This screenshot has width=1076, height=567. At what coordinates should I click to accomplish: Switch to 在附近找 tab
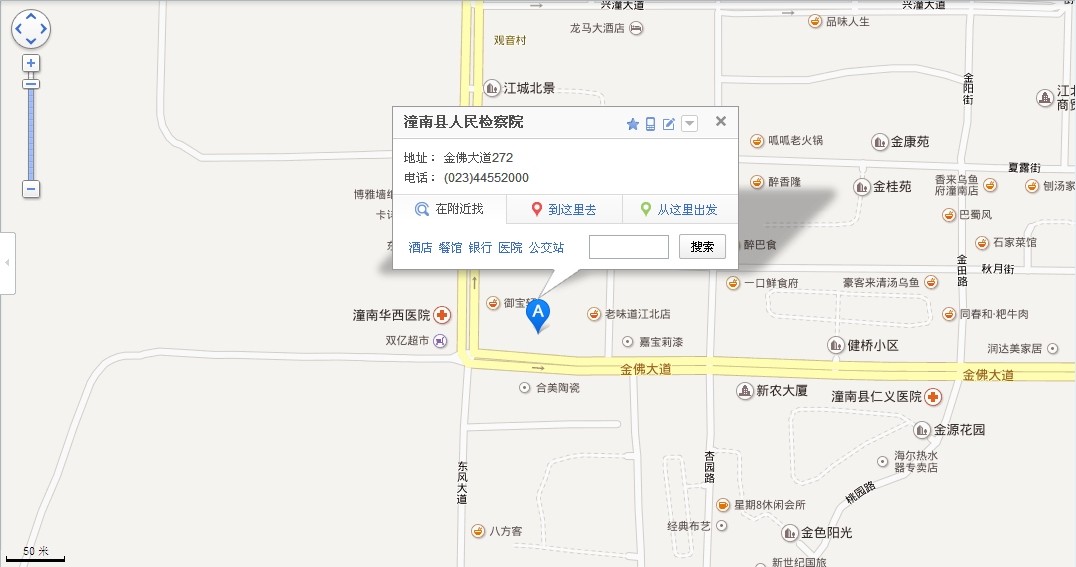pos(450,210)
